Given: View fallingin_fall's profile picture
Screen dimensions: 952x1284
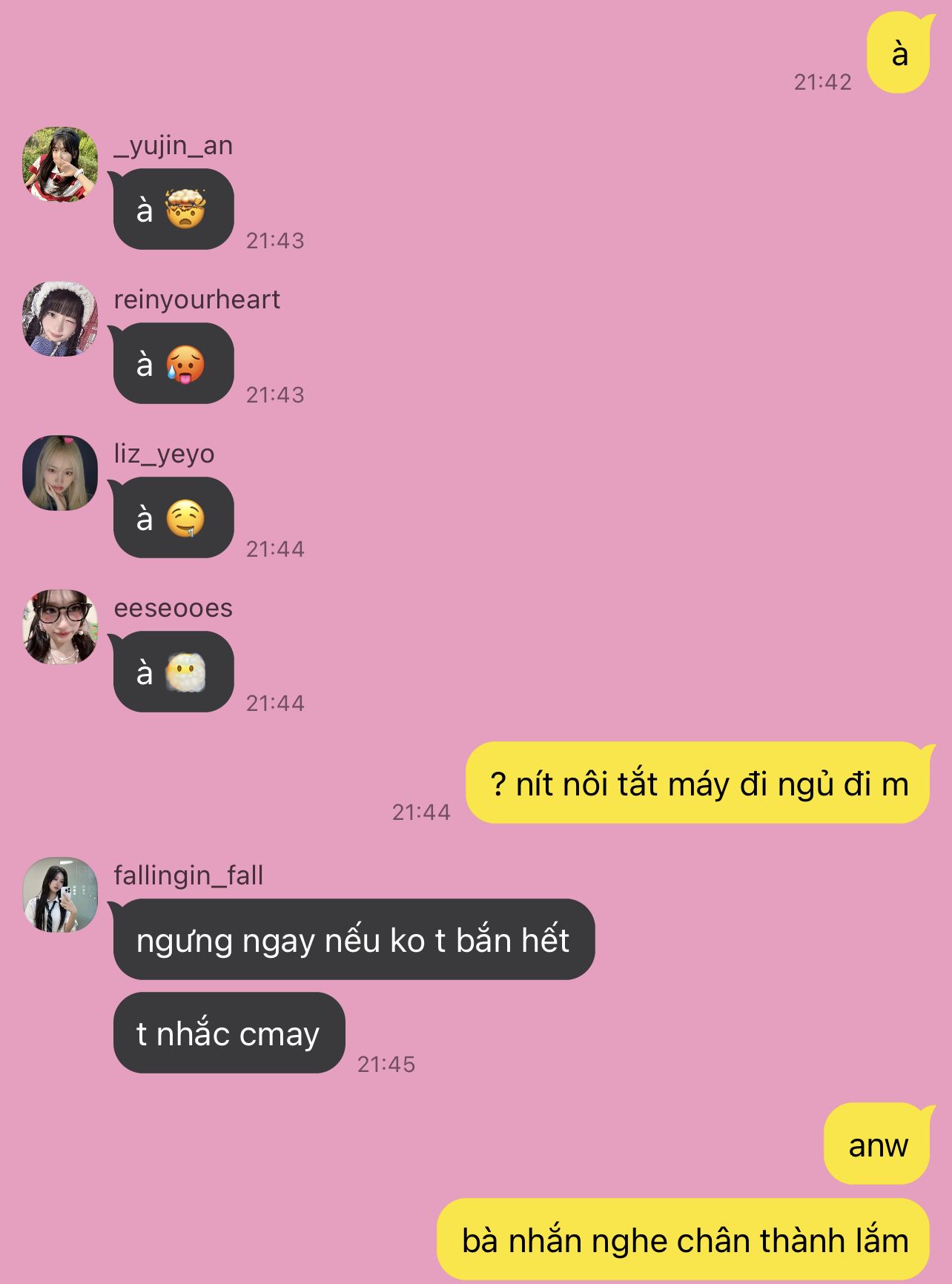Looking at the screenshot, I should tap(60, 894).
